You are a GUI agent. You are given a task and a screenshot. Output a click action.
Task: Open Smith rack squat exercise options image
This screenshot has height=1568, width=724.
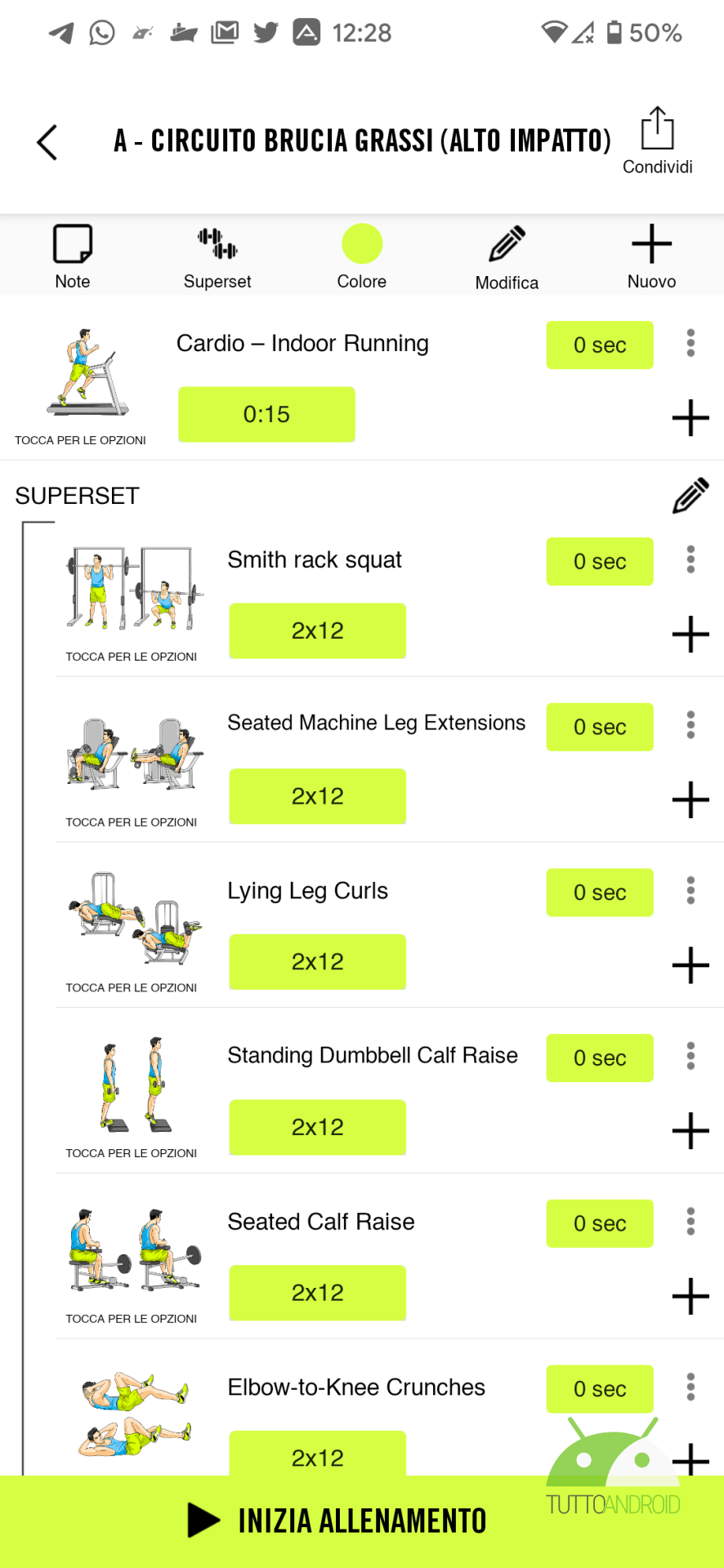tap(132, 589)
